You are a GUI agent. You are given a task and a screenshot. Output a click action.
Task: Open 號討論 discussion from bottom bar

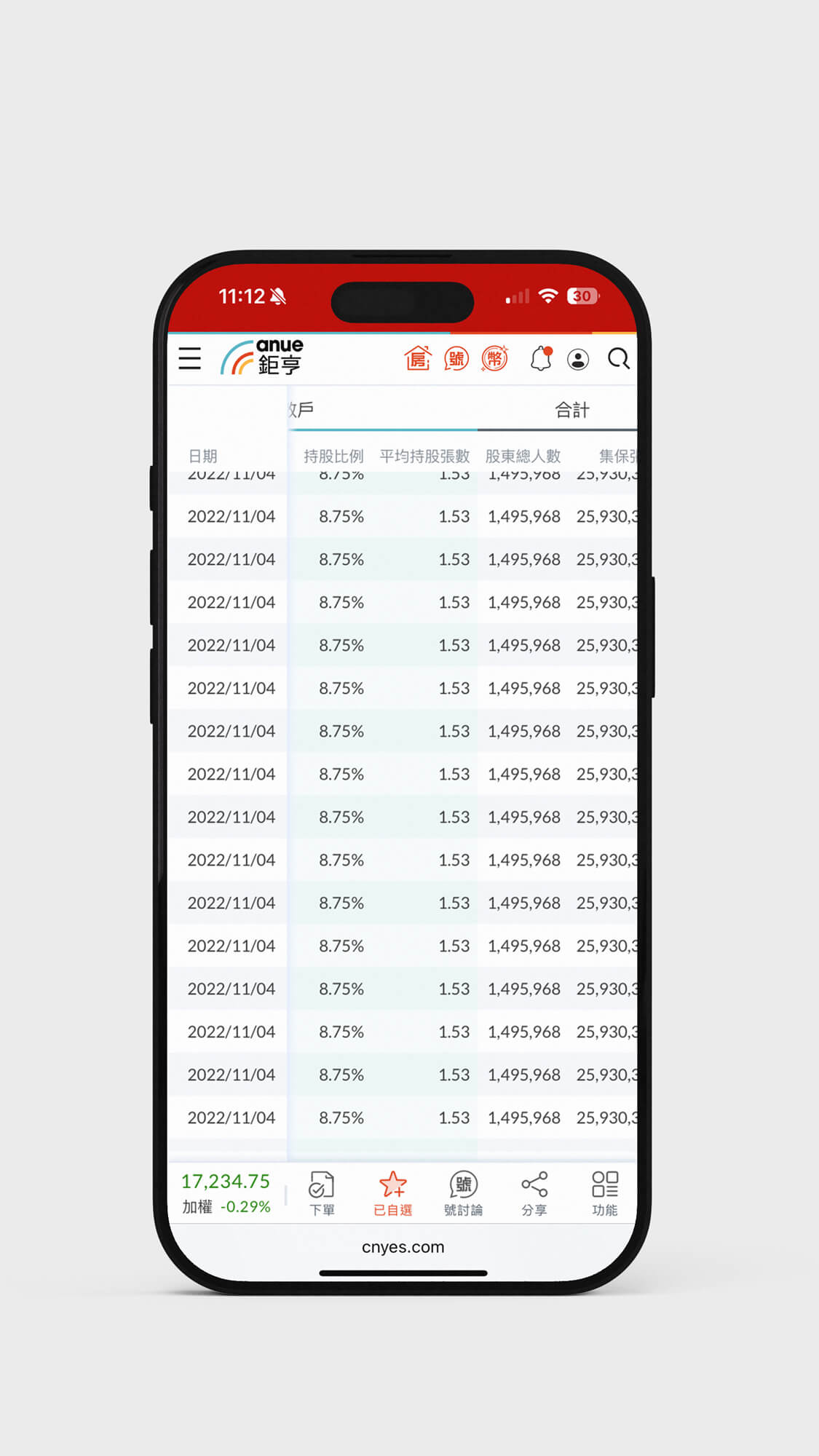[463, 1193]
